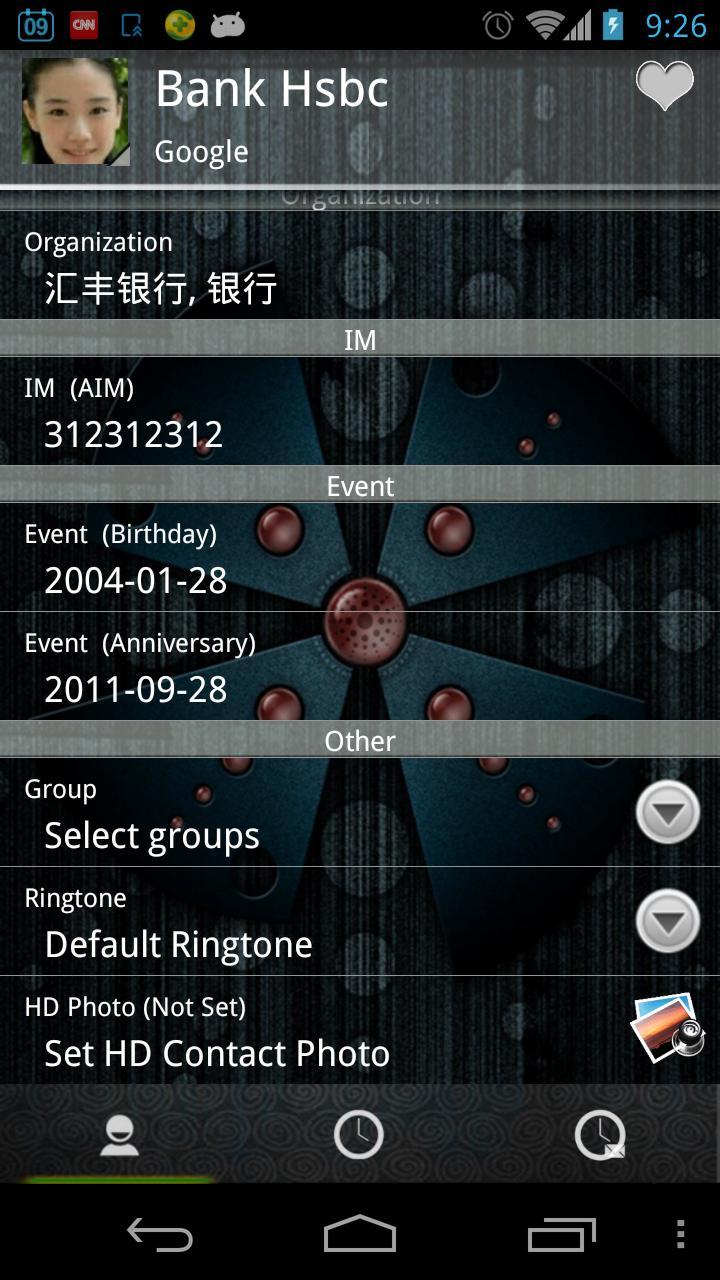This screenshot has width=720, height=1280.
Task: Expand the Select groups dropdown
Action: (x=667, y=813)
